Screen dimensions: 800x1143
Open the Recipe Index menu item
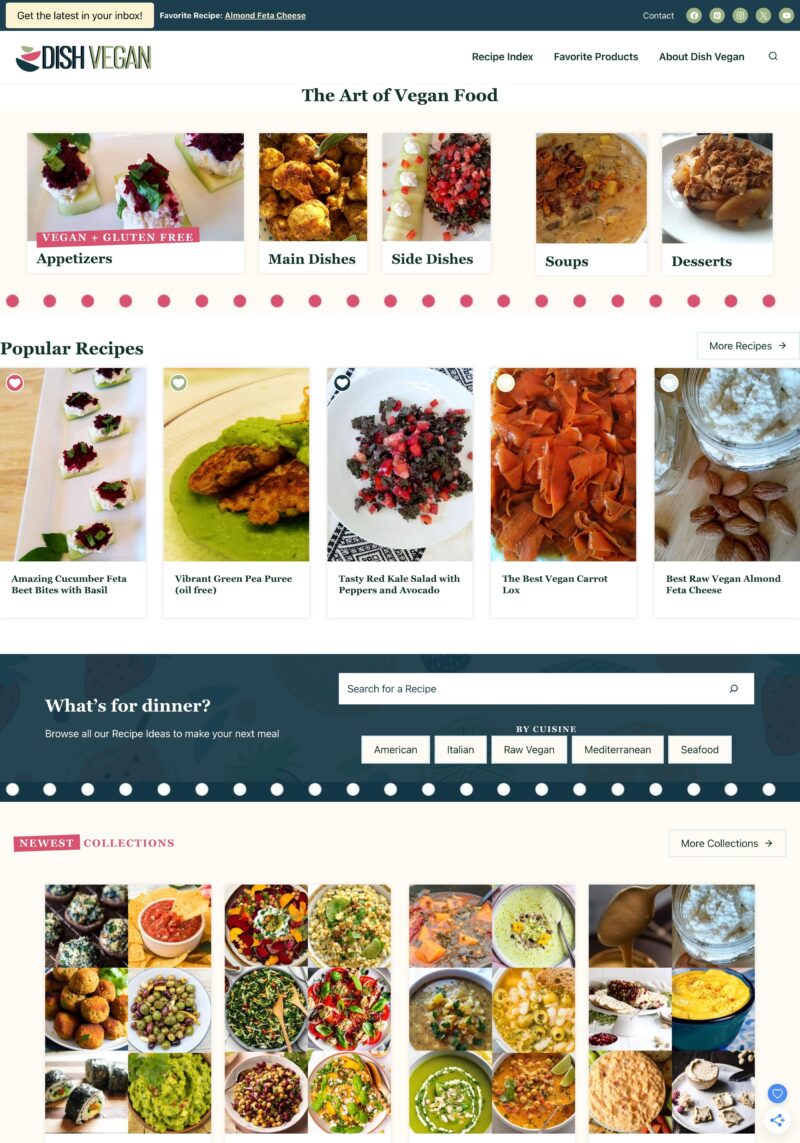click(502, 57)
